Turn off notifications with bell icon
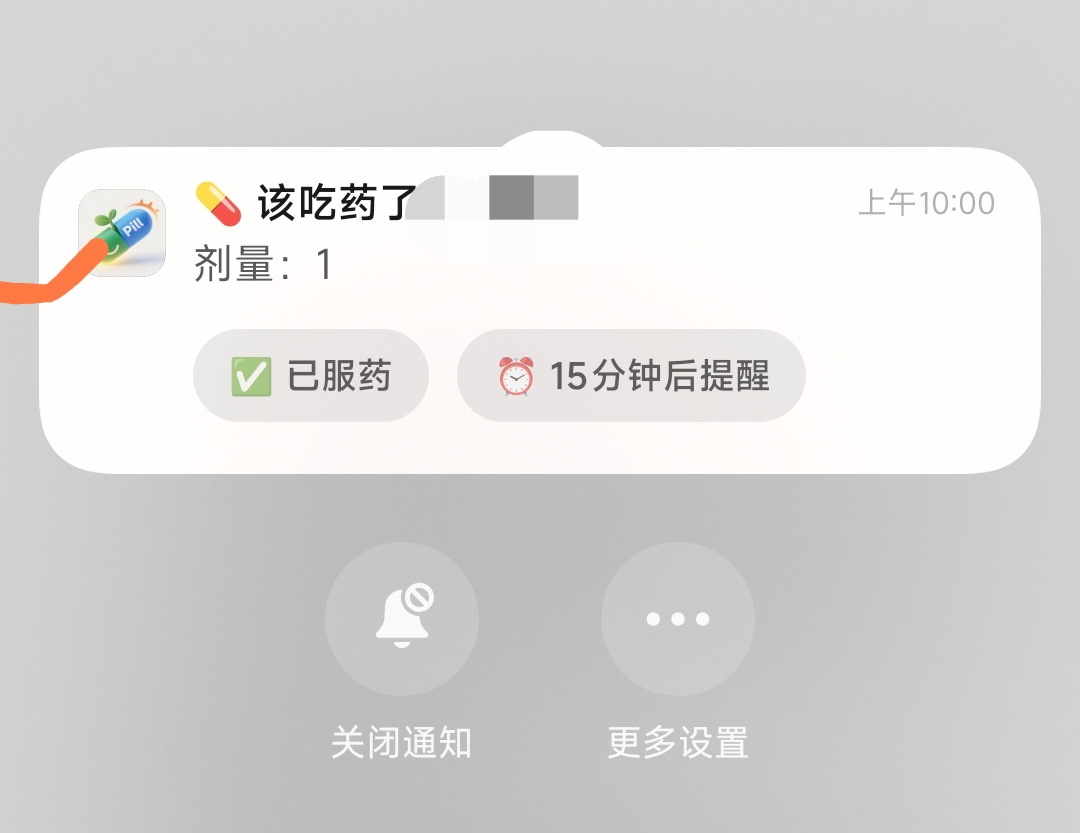Viewport: 1080px width, 833px height. click(x=402, y=619)
